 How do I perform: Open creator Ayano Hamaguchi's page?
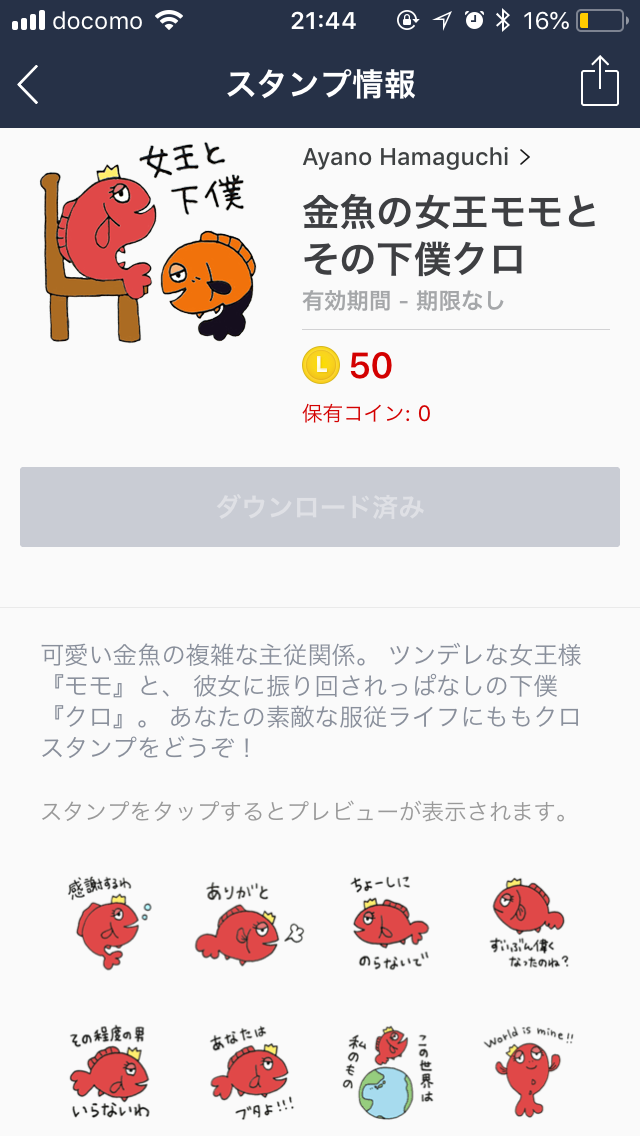pos(416,157)
